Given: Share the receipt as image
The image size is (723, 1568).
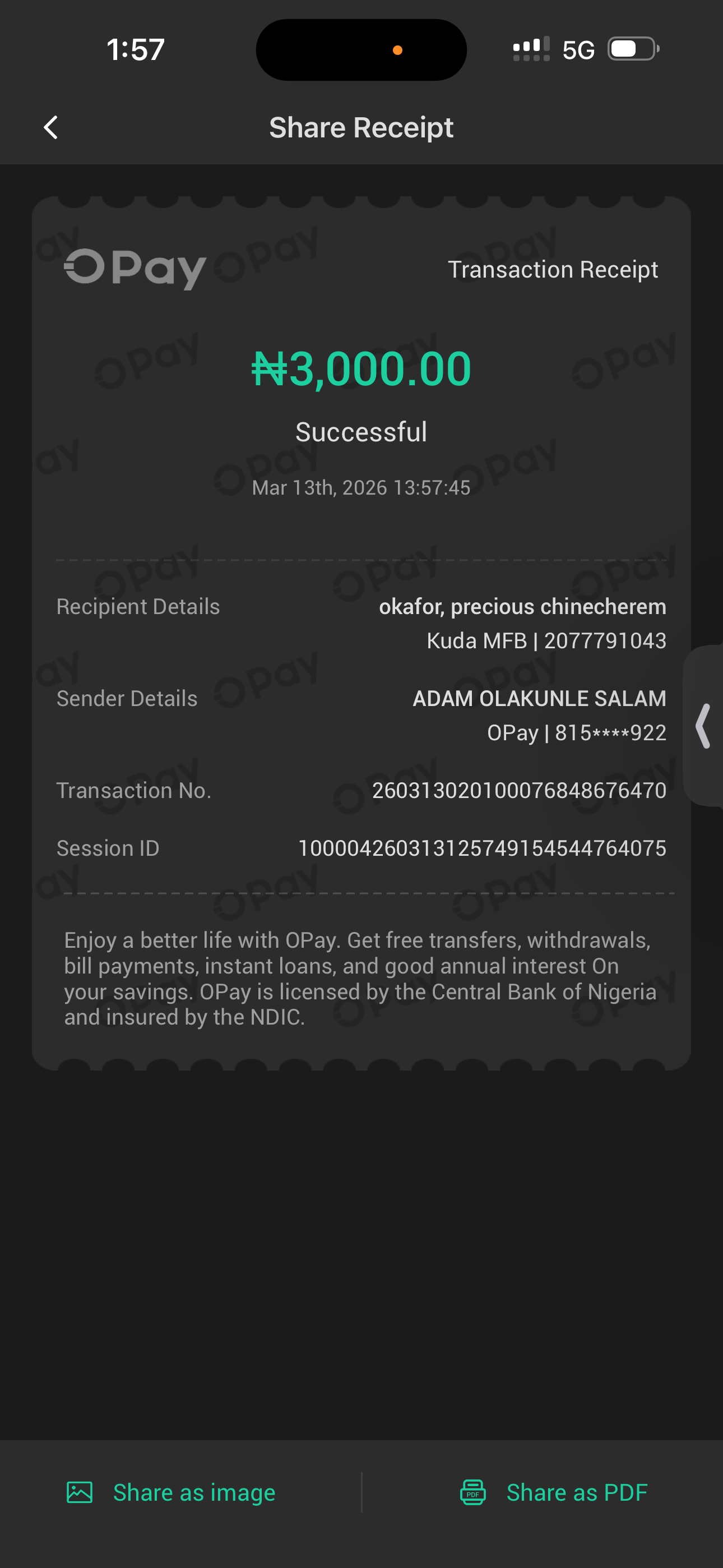Looking at the screenshot, I should click(x=172, y=1492).
